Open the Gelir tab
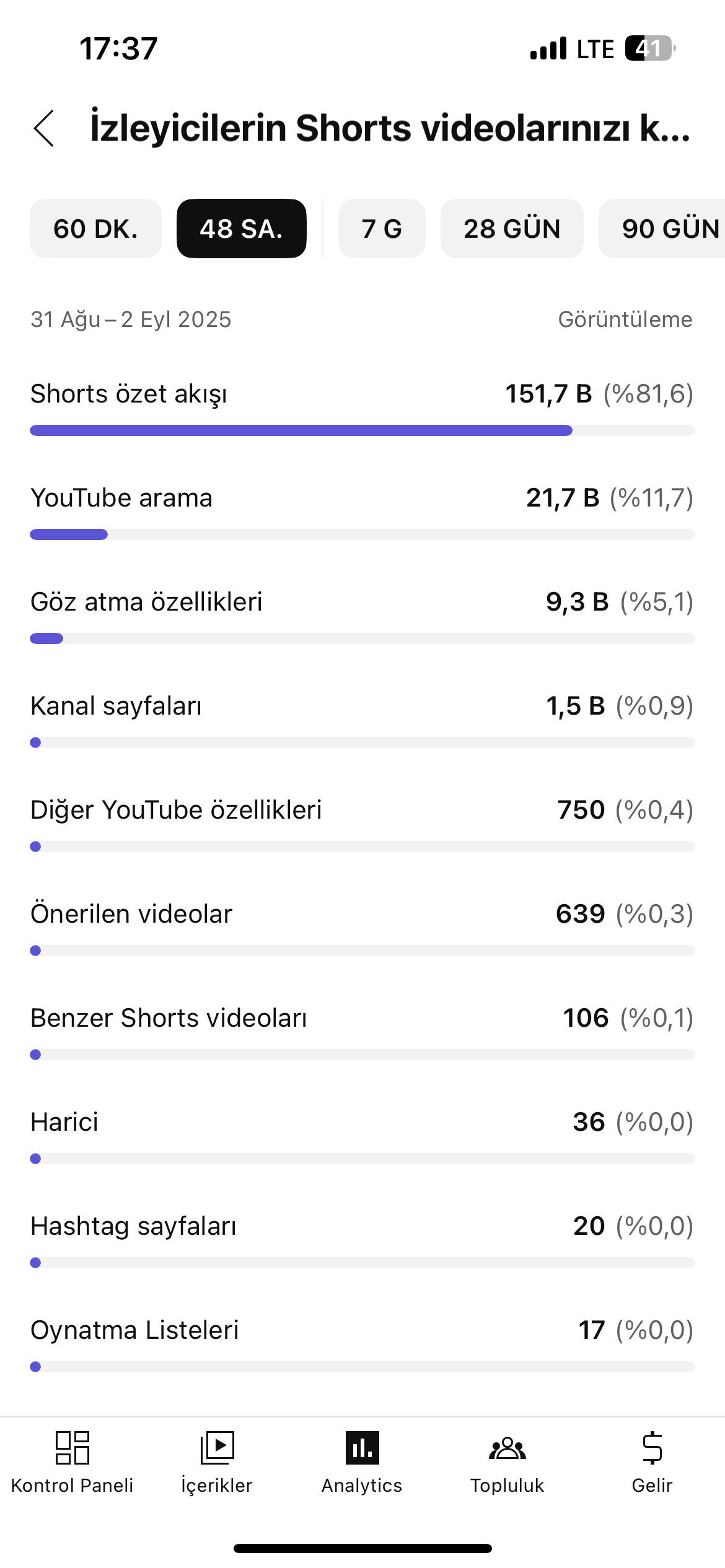The width and height of the screenshot is (725, 1568). (x=652, y=1463)
